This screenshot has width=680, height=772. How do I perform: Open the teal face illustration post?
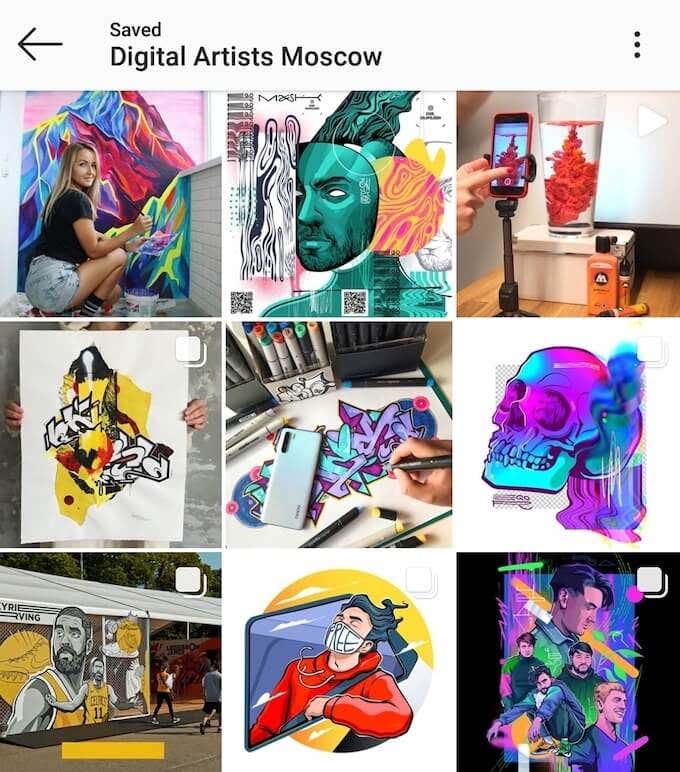click(338, 204)
